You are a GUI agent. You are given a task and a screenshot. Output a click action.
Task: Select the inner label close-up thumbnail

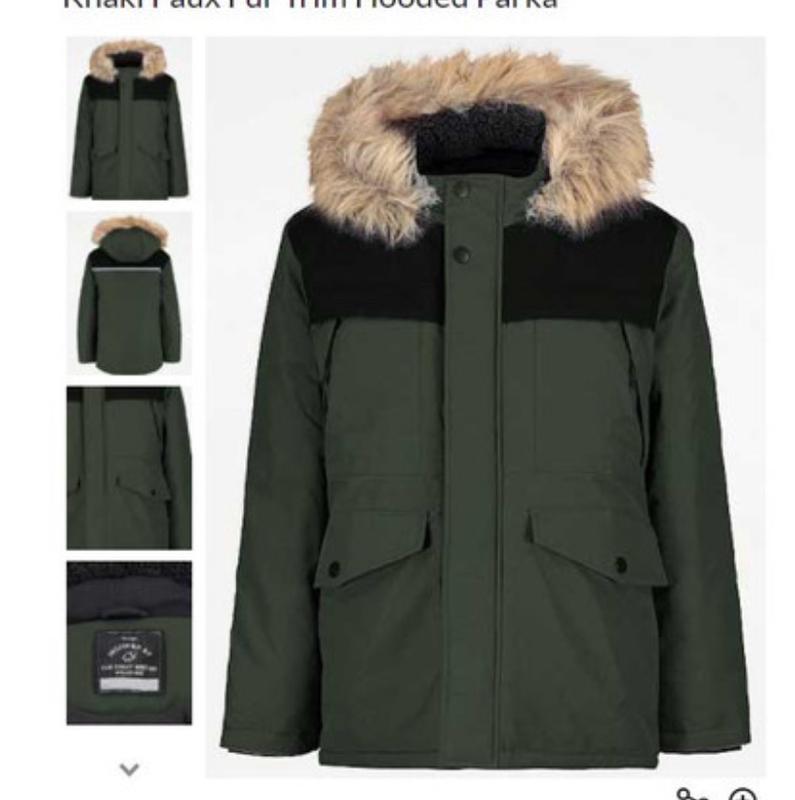(128, 642)
